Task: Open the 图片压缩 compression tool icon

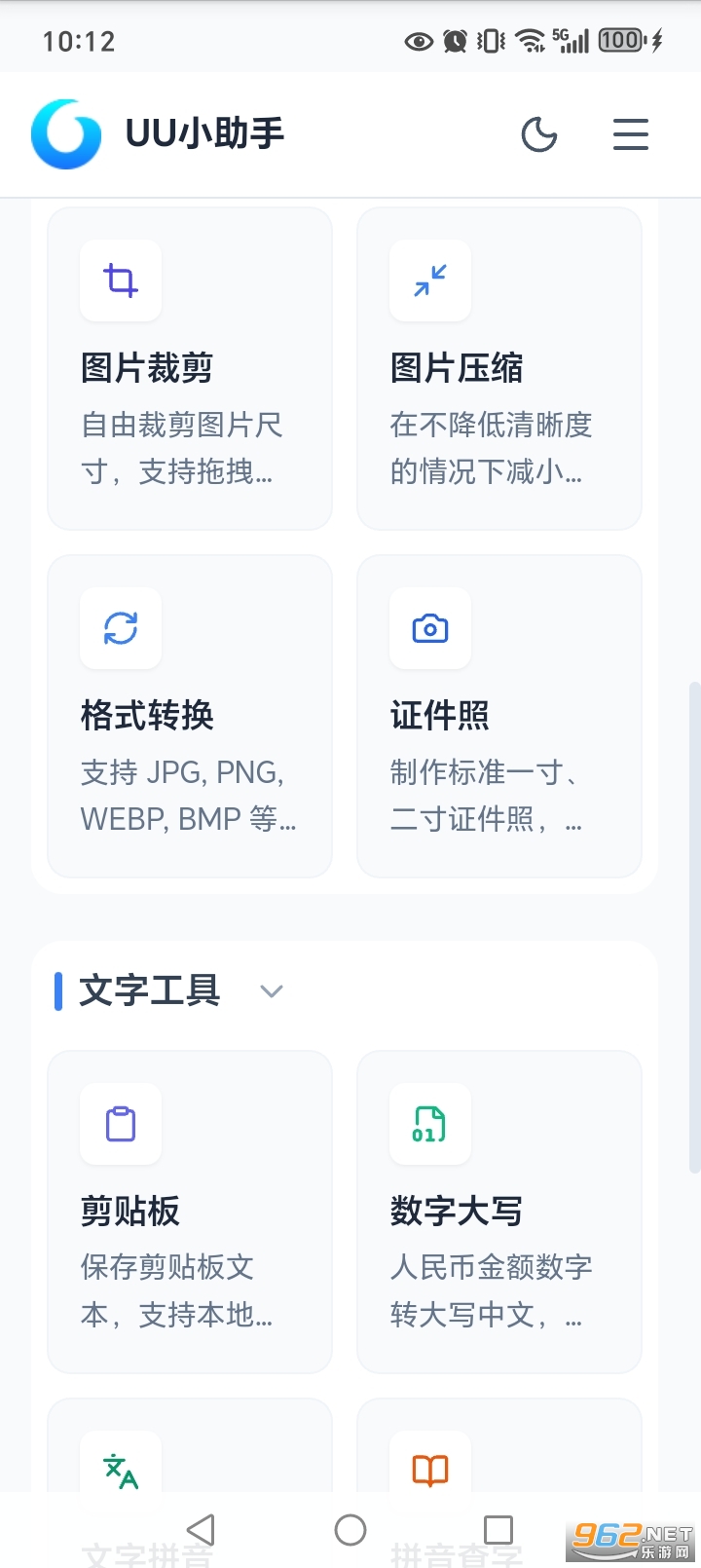Action: click(429, 281)
